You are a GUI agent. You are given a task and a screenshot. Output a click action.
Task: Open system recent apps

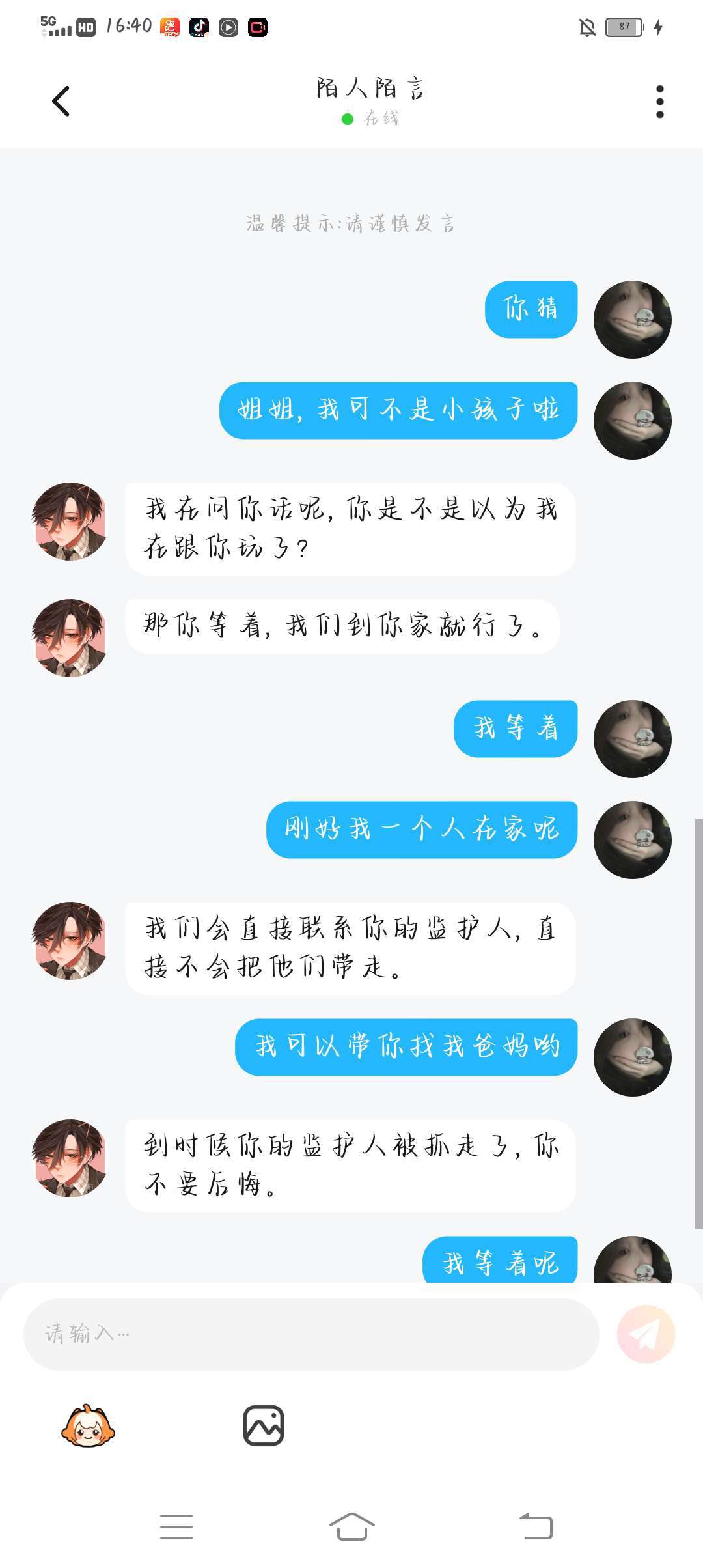(176, 1527)
